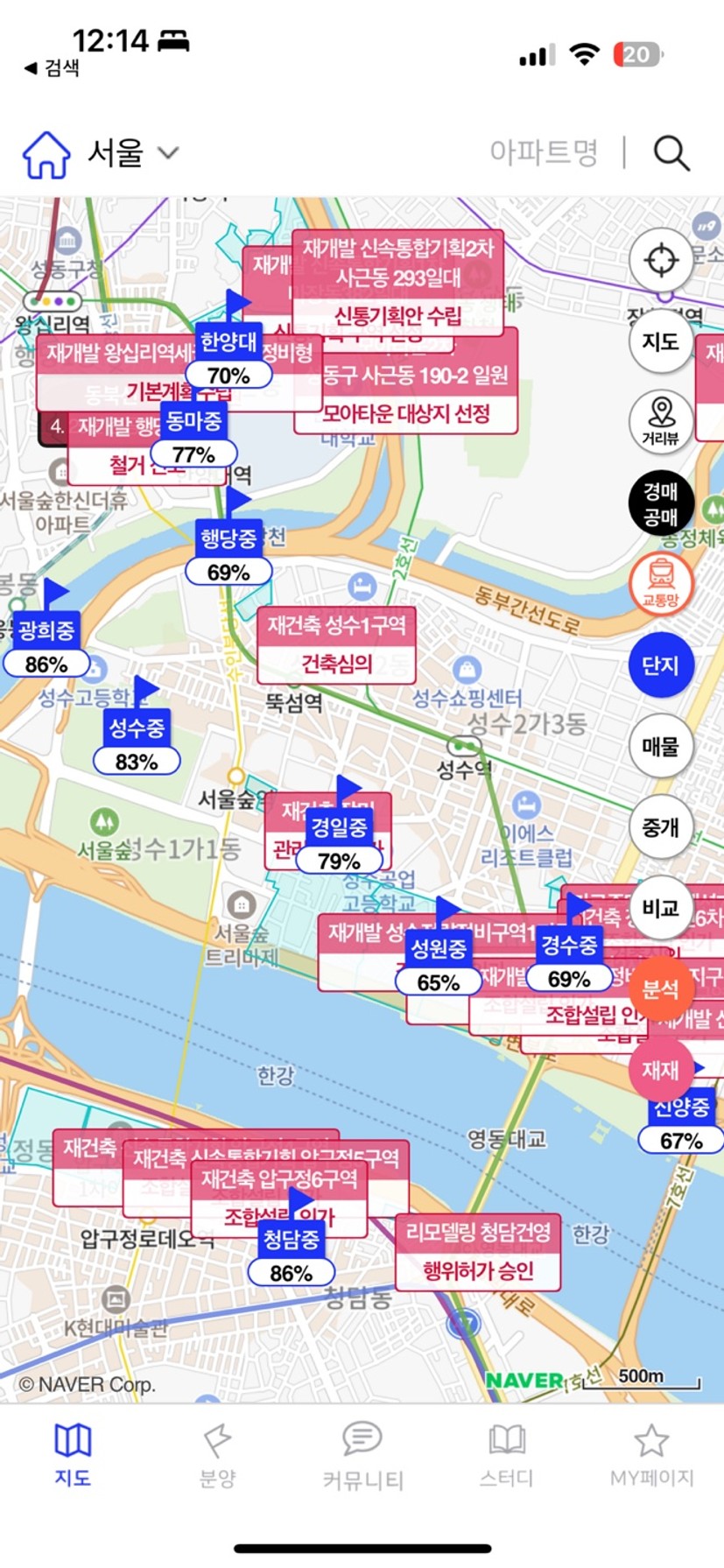
Task: Toggle the 경매 공매 filter
Action: coord(661,503)
